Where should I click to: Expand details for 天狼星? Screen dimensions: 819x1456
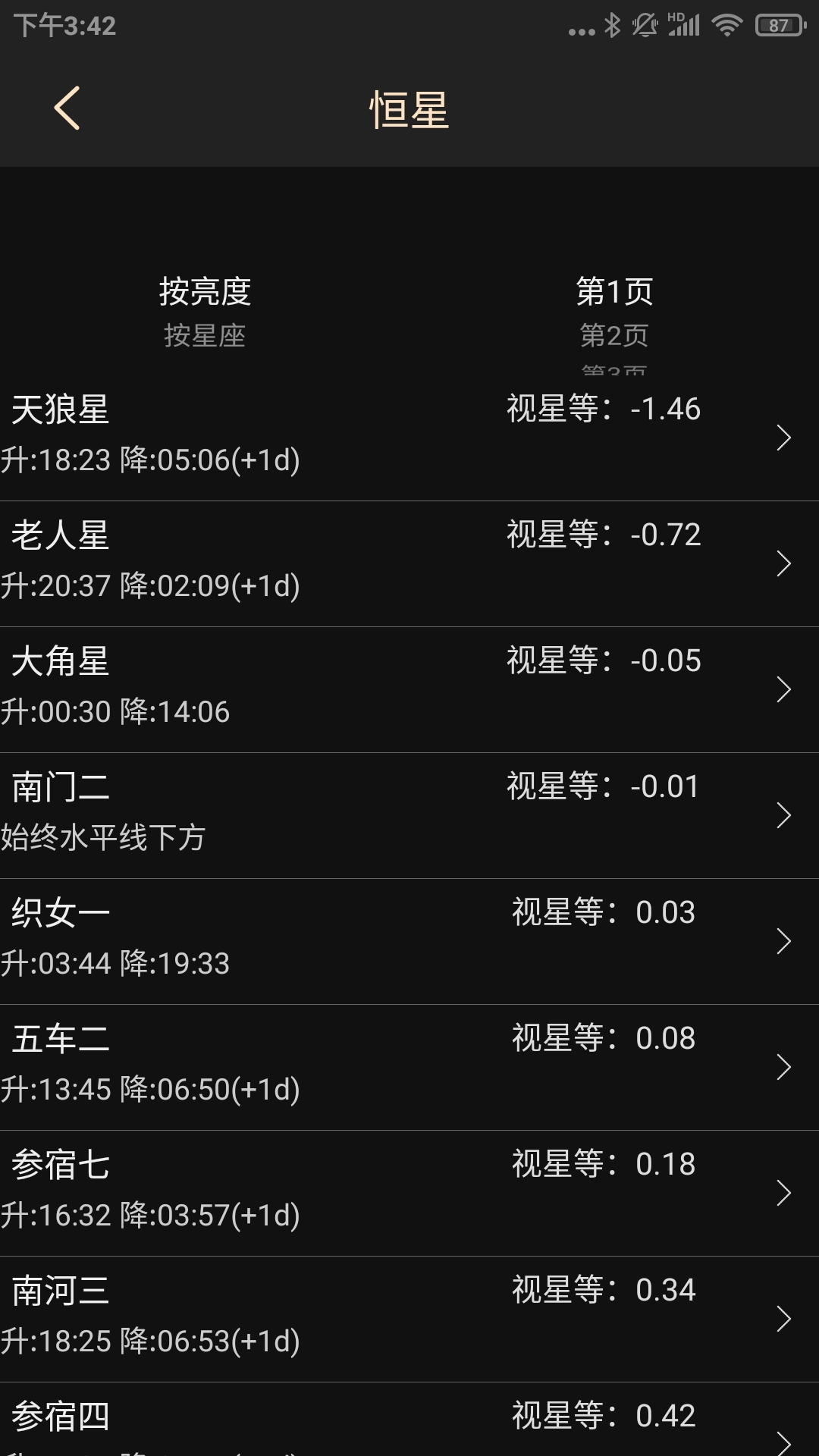(785, 437)
